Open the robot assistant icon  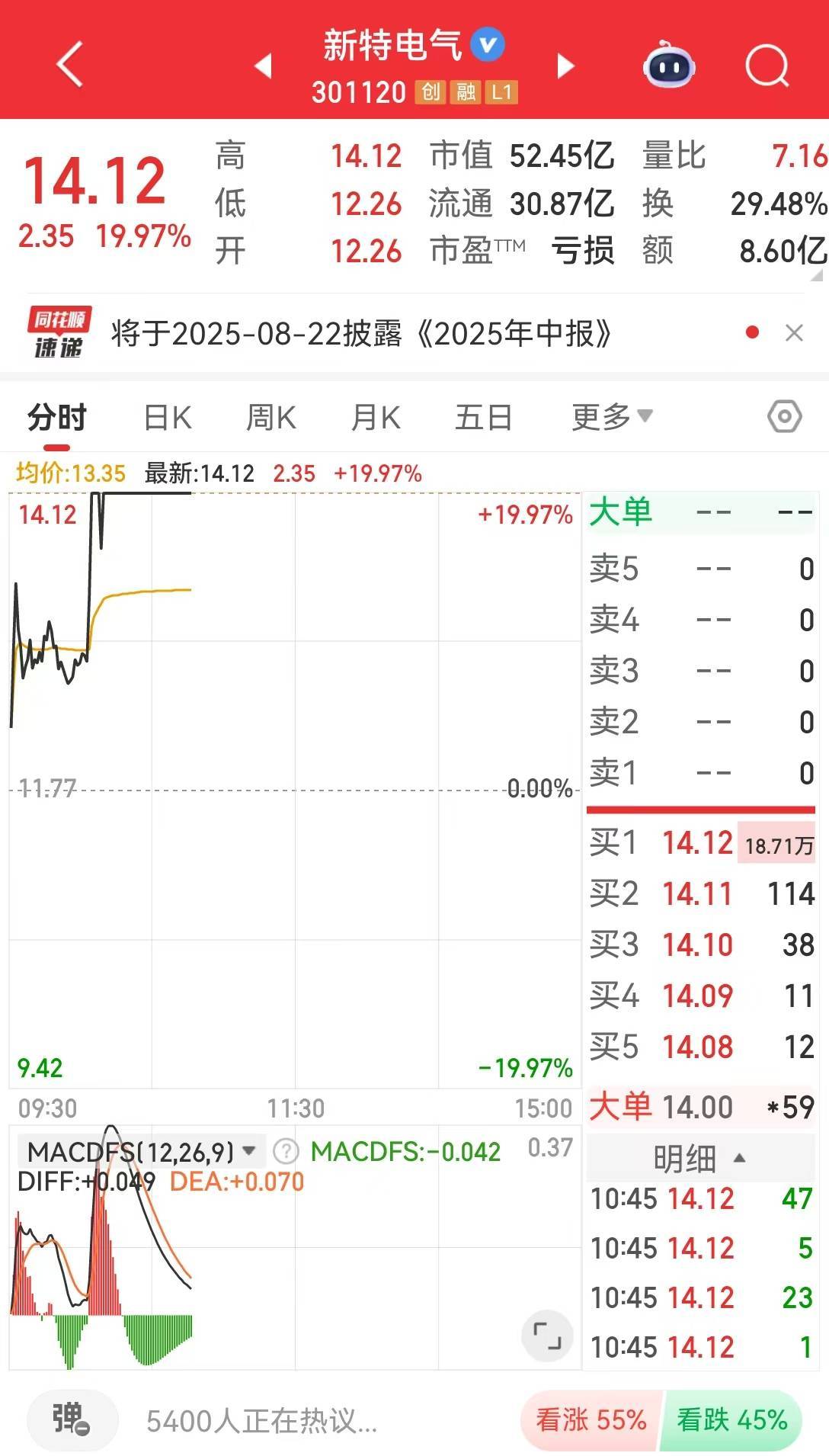(669, 66)
